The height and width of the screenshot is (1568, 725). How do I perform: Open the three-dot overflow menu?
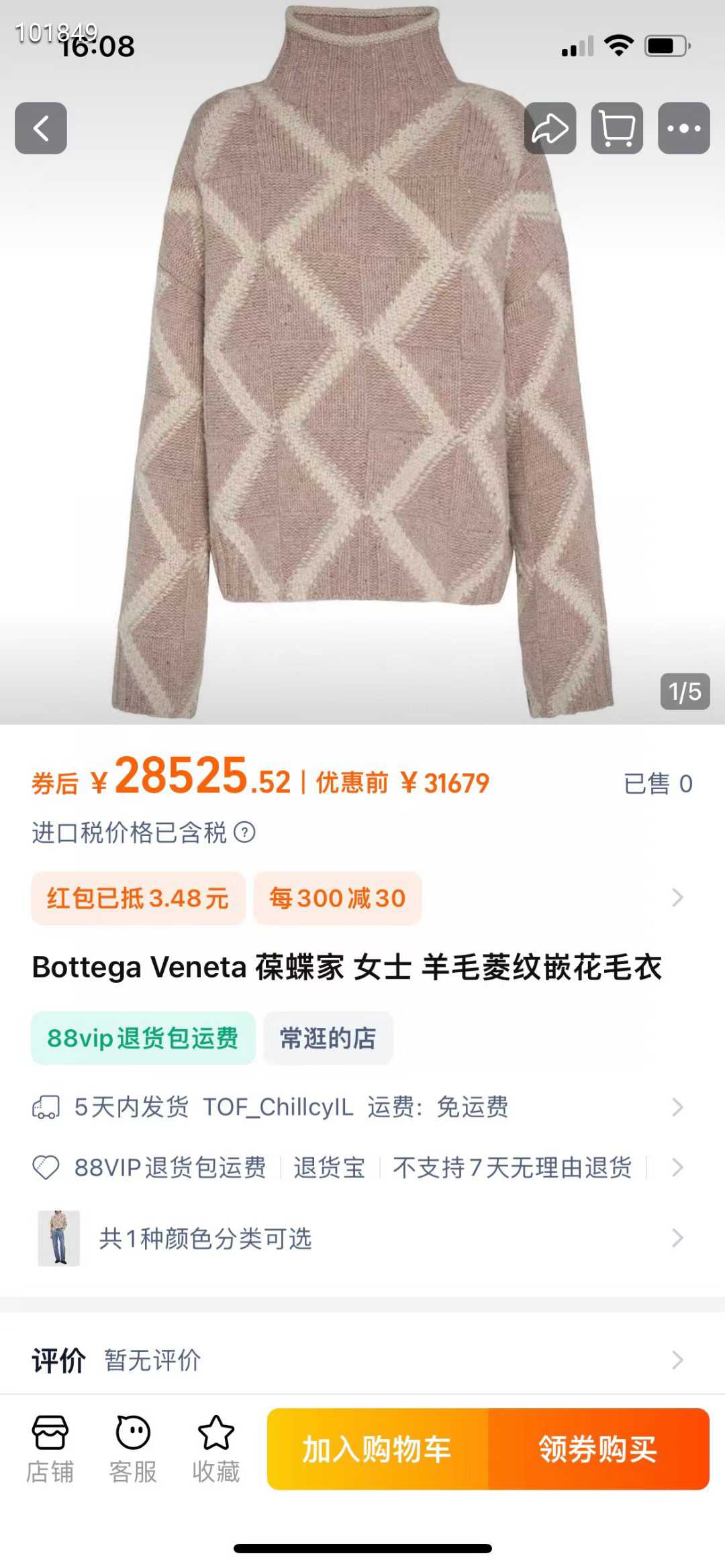tap(683, 128)
